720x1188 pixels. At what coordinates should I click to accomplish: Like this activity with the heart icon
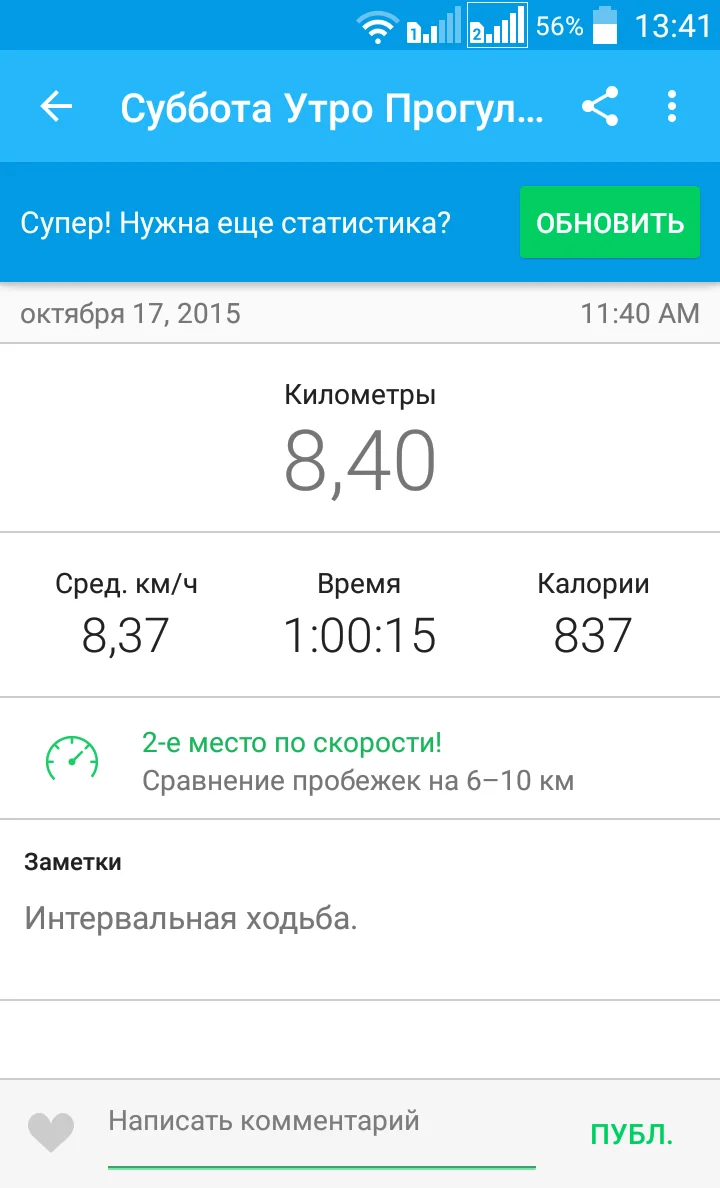coord(51,1132)
